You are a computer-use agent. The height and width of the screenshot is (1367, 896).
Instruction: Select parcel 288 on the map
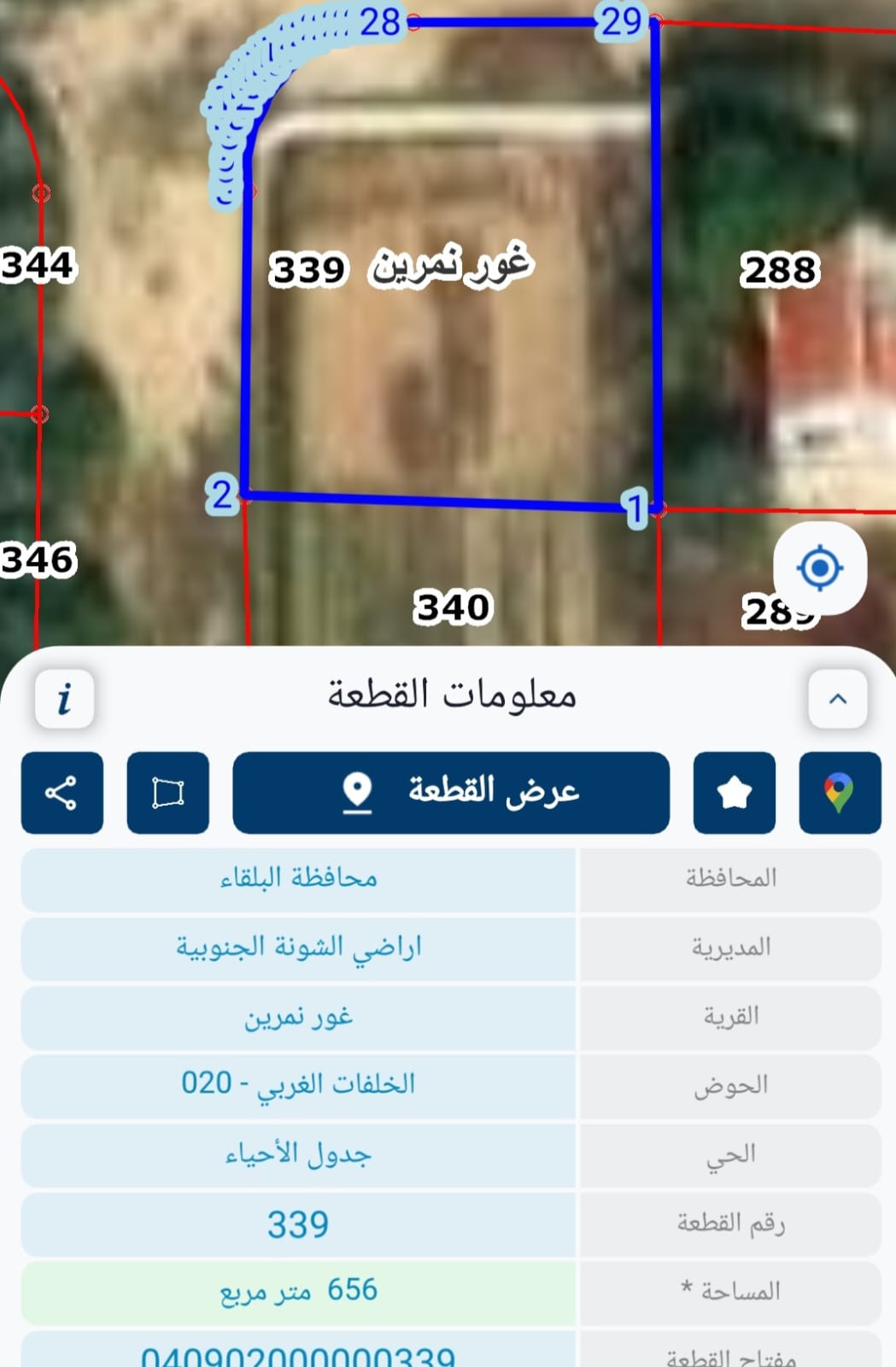[x=778, y=270]
